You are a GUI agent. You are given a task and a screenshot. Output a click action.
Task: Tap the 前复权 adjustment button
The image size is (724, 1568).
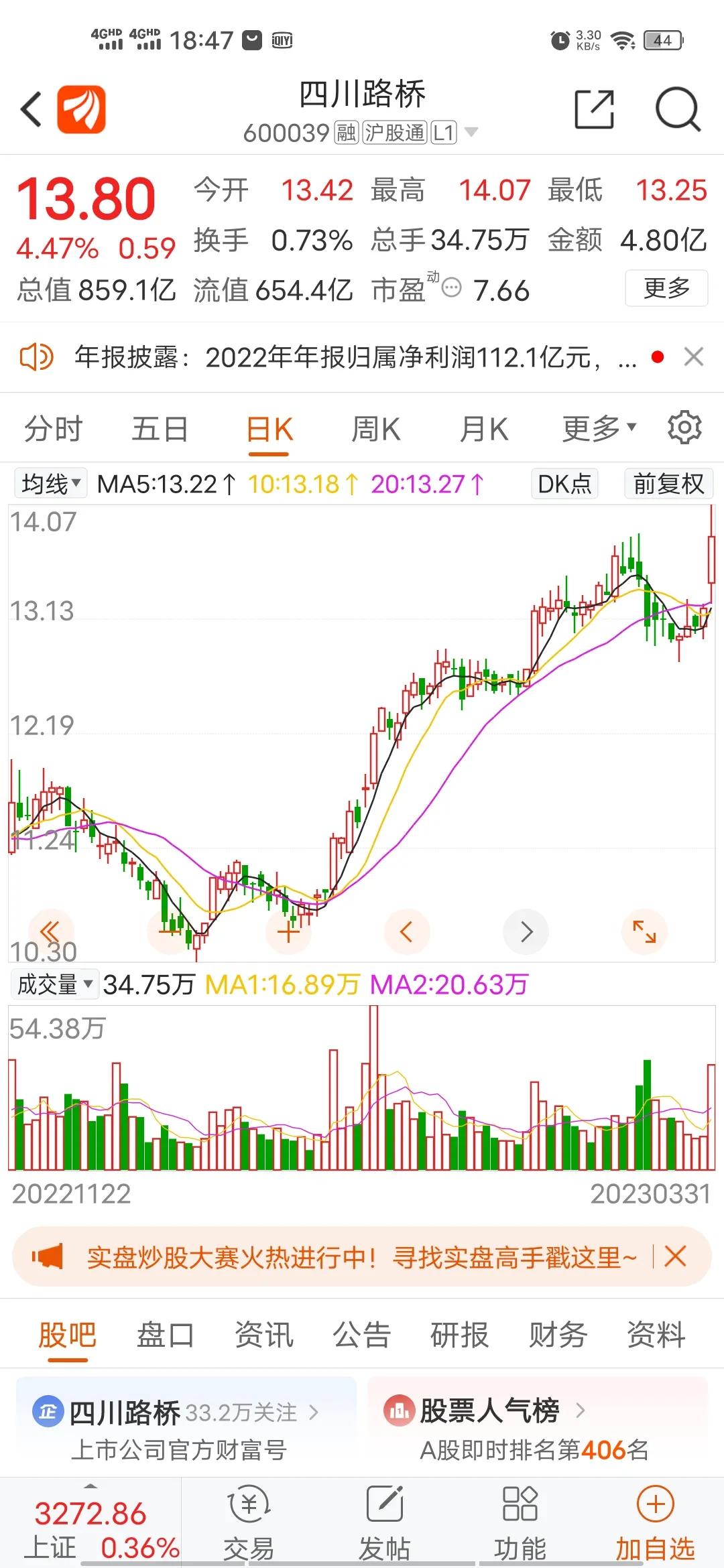point(668,483)
